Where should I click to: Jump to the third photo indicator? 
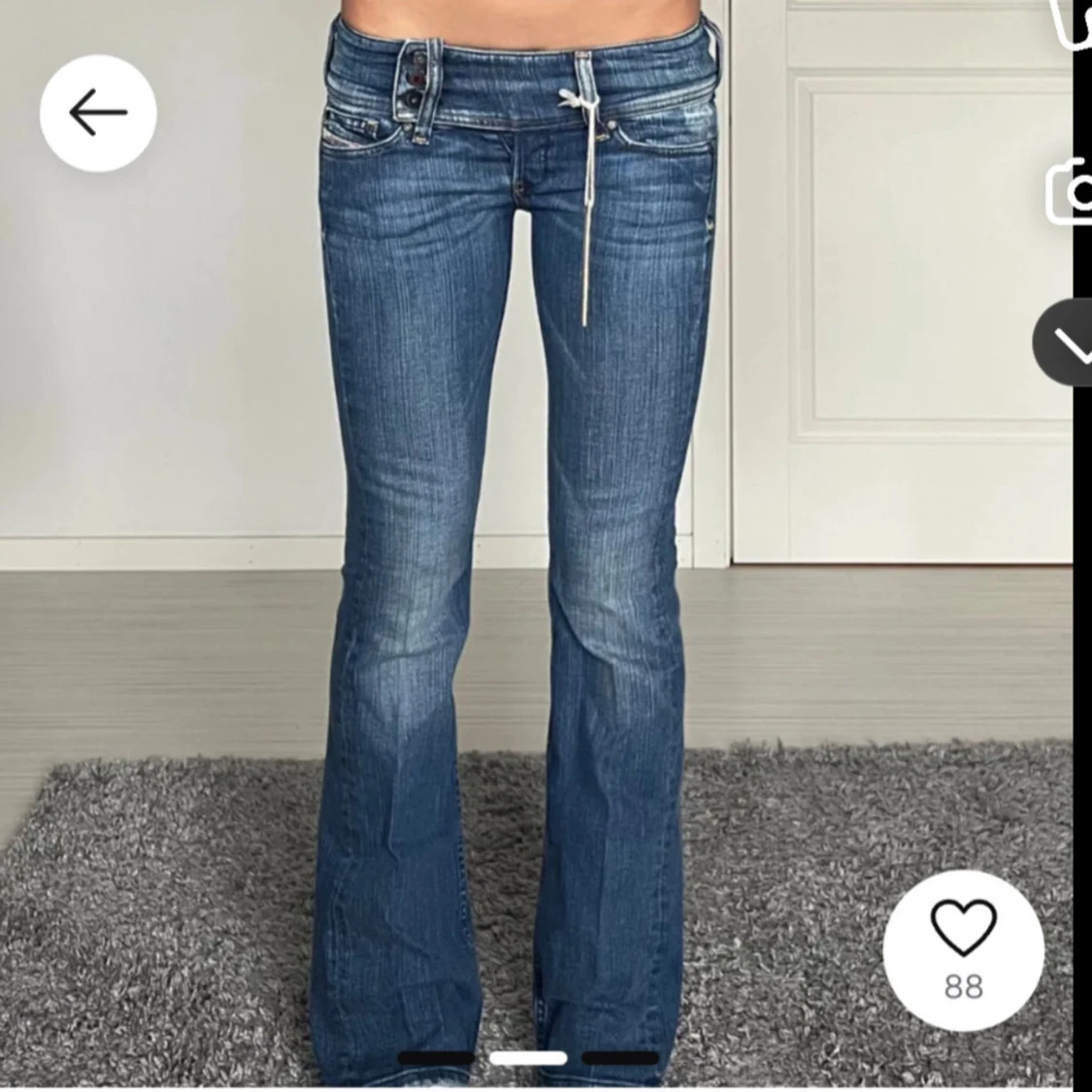[619, 1058]
